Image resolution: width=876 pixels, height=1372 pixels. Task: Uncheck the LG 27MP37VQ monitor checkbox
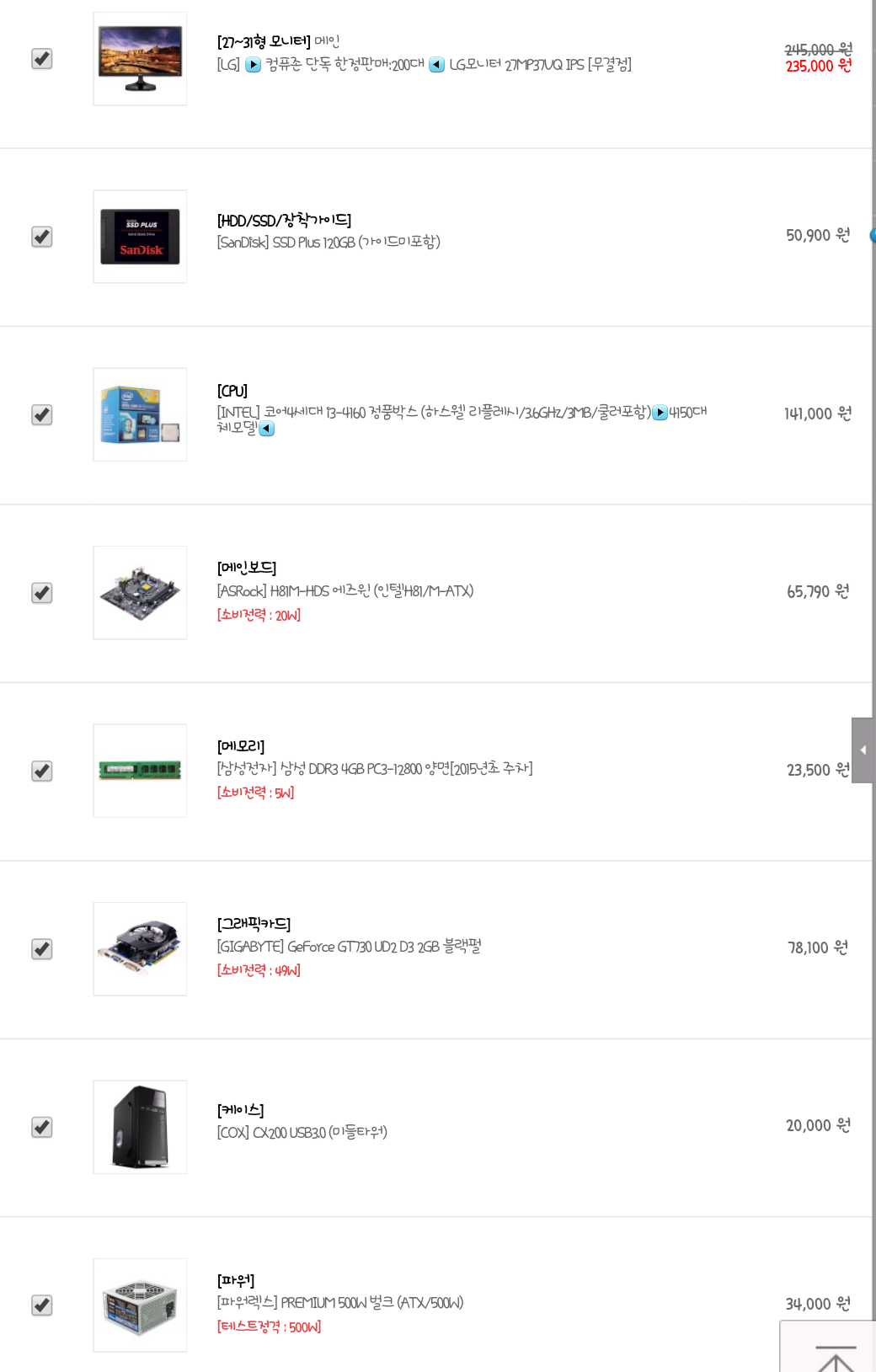[x=42, y=59]
